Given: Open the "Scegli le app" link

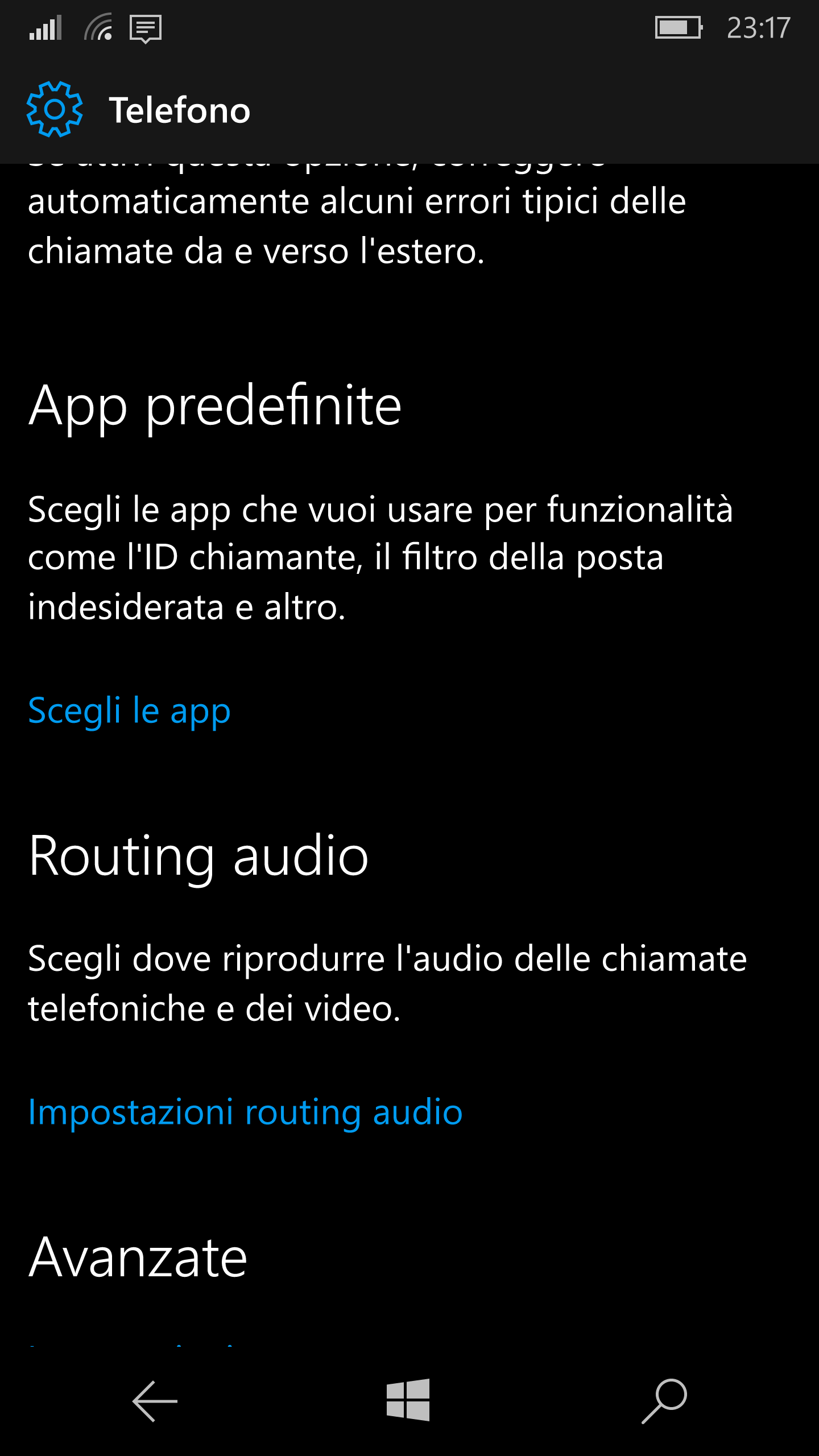Looking at the screenshot, I should tap(130, 711).
